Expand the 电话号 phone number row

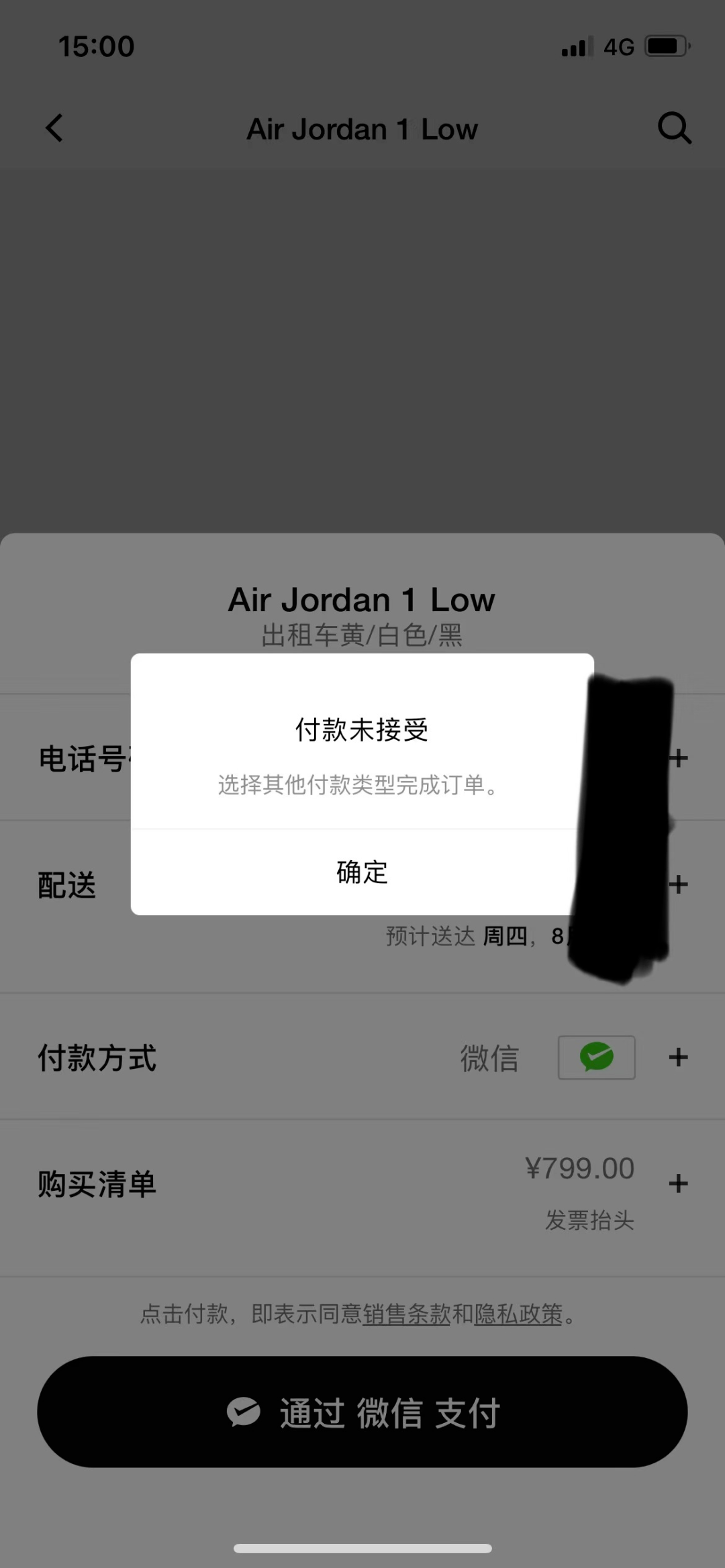(x=679, y=758)
